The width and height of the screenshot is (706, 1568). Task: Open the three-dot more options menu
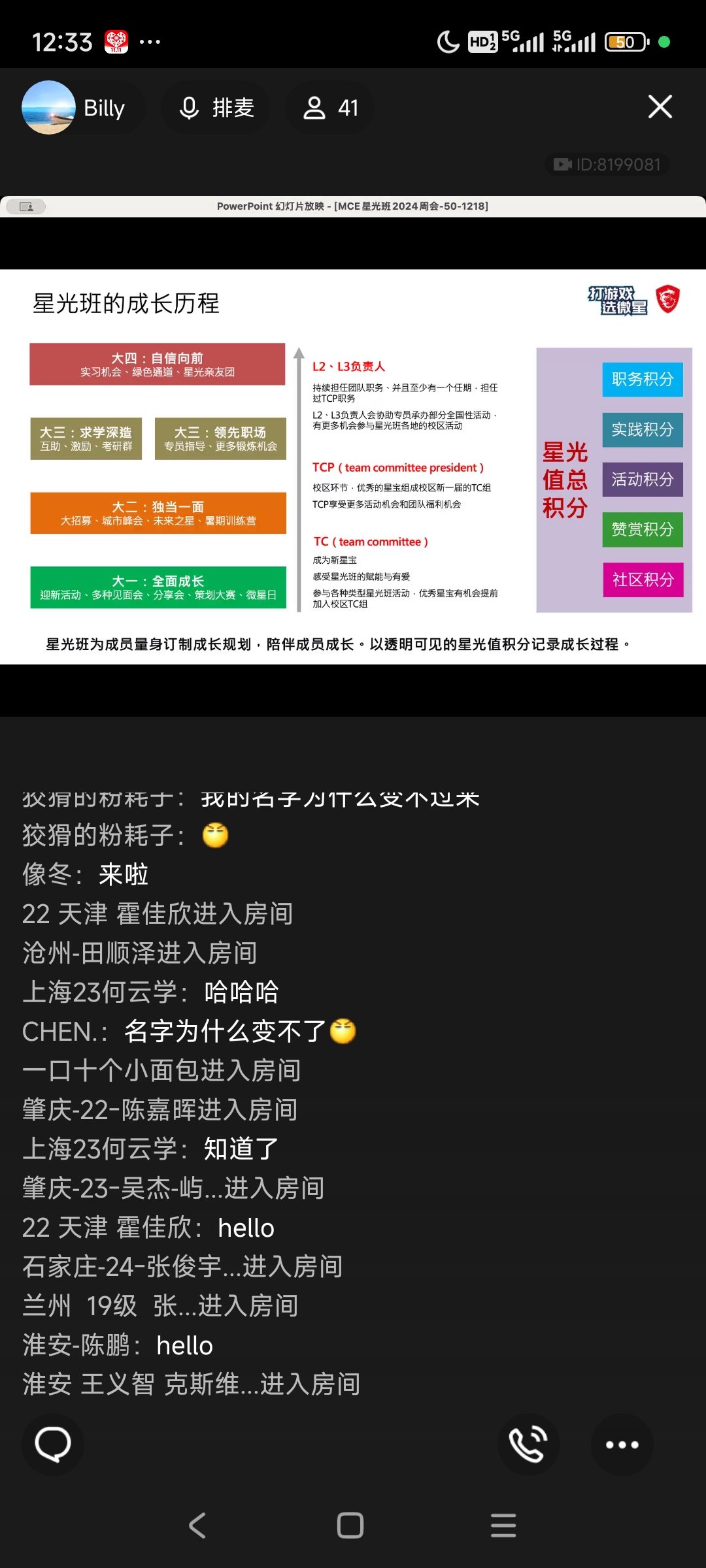tap(622, 1444)
